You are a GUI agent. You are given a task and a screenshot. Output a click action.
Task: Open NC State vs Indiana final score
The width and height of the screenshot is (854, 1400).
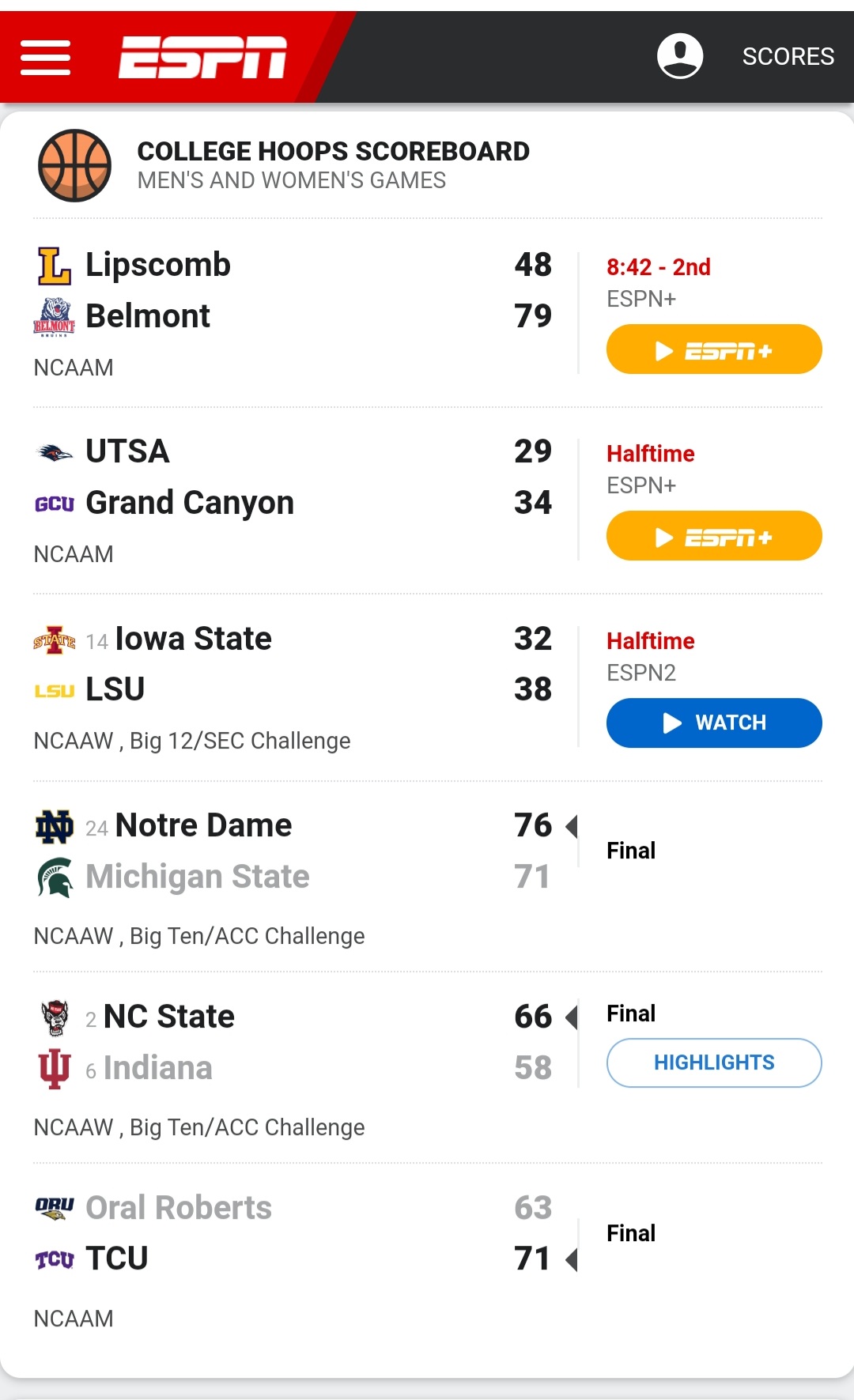tap(293, 1068)
